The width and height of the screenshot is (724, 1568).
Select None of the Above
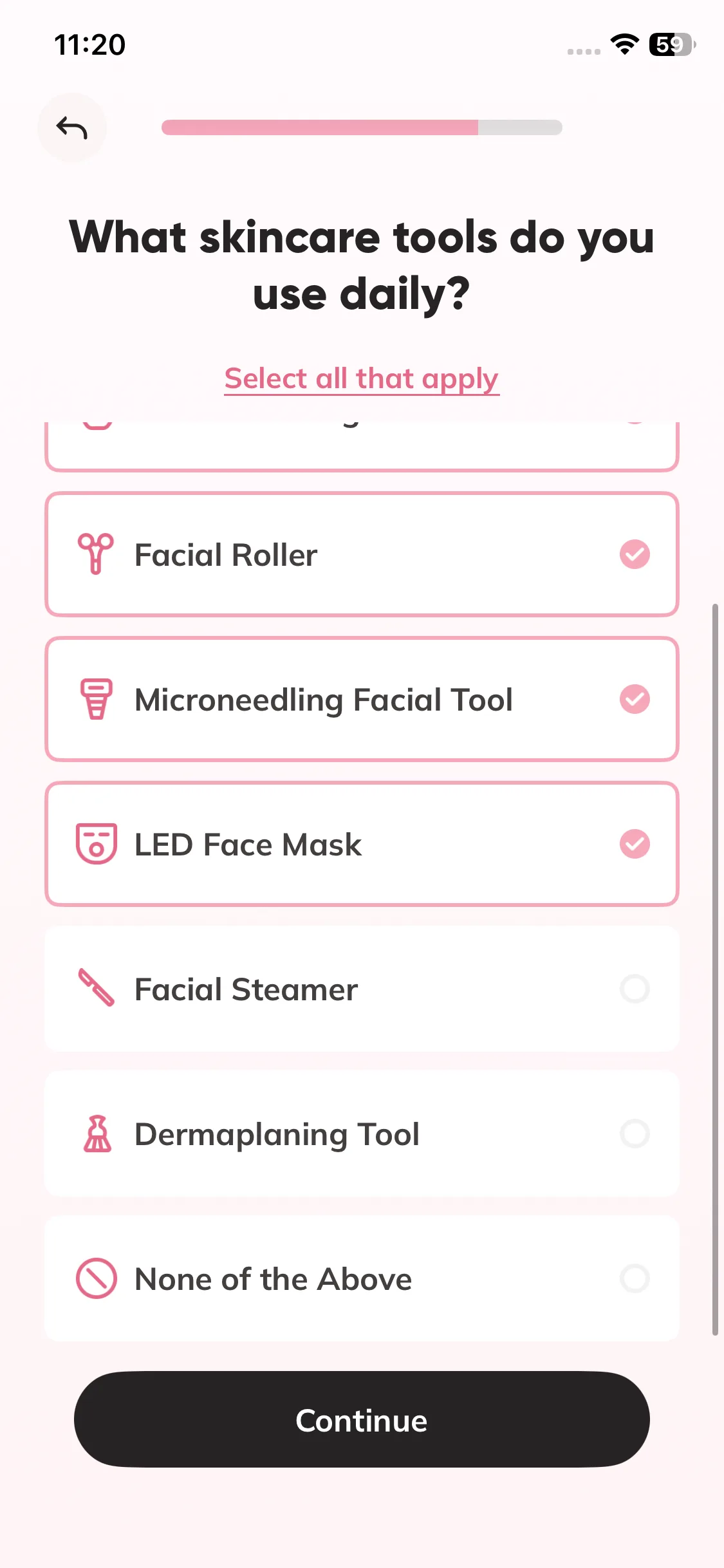click(361, 1278)
